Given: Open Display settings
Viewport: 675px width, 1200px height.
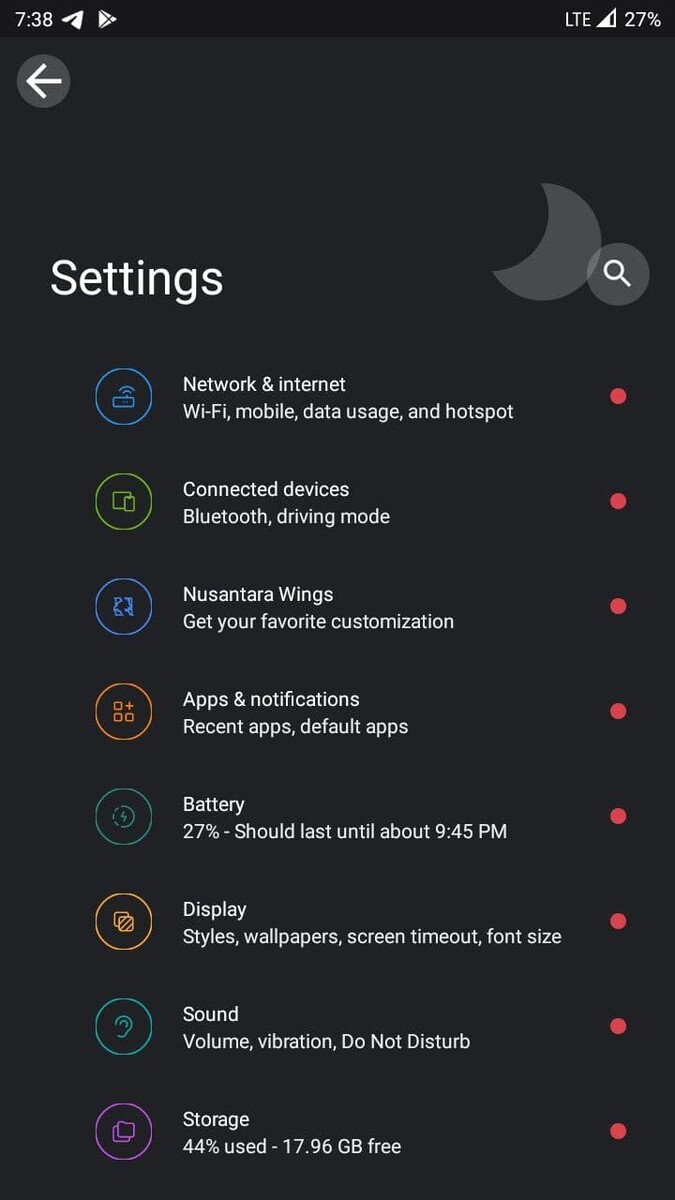Looking at the screenshot, I should (371, 923).
